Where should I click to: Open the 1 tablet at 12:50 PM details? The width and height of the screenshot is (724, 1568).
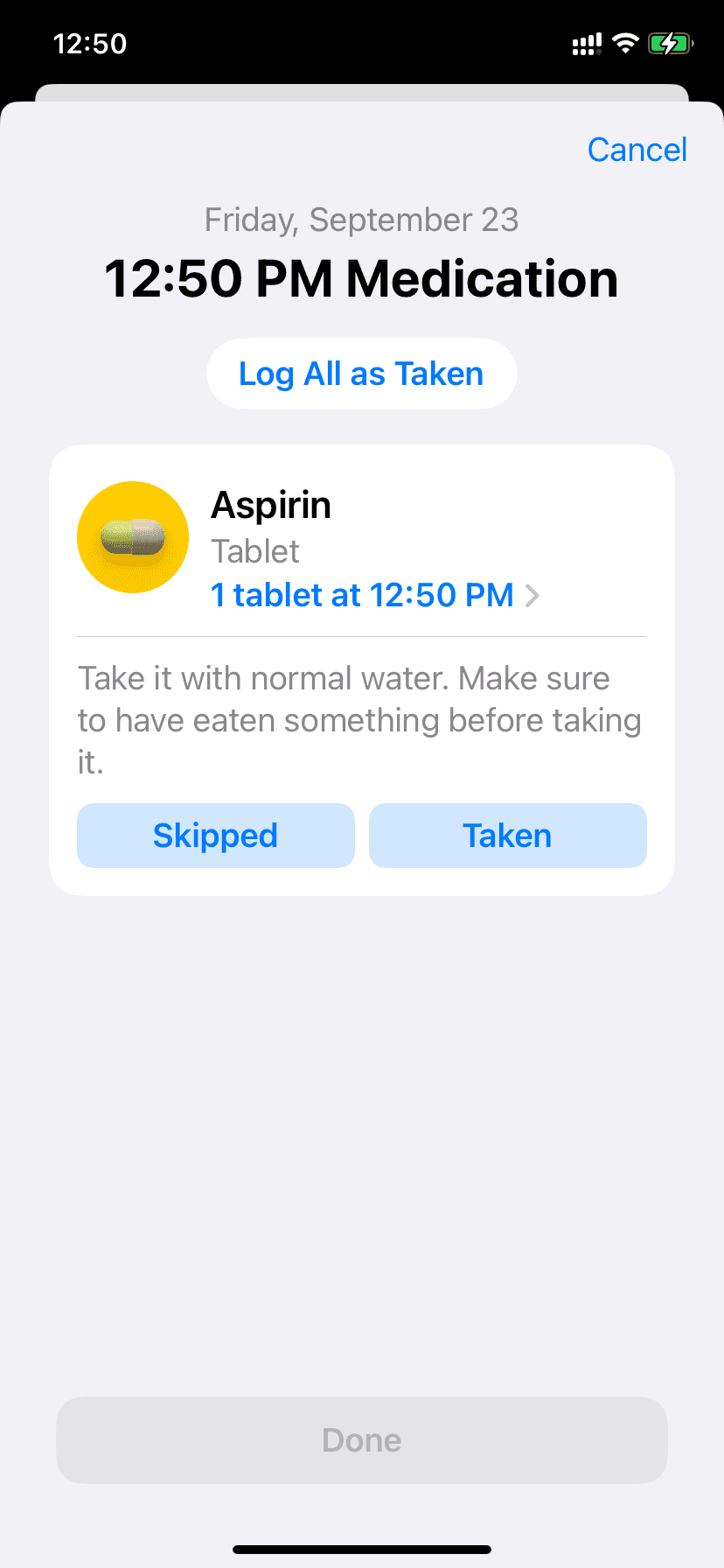coord(374,596)
